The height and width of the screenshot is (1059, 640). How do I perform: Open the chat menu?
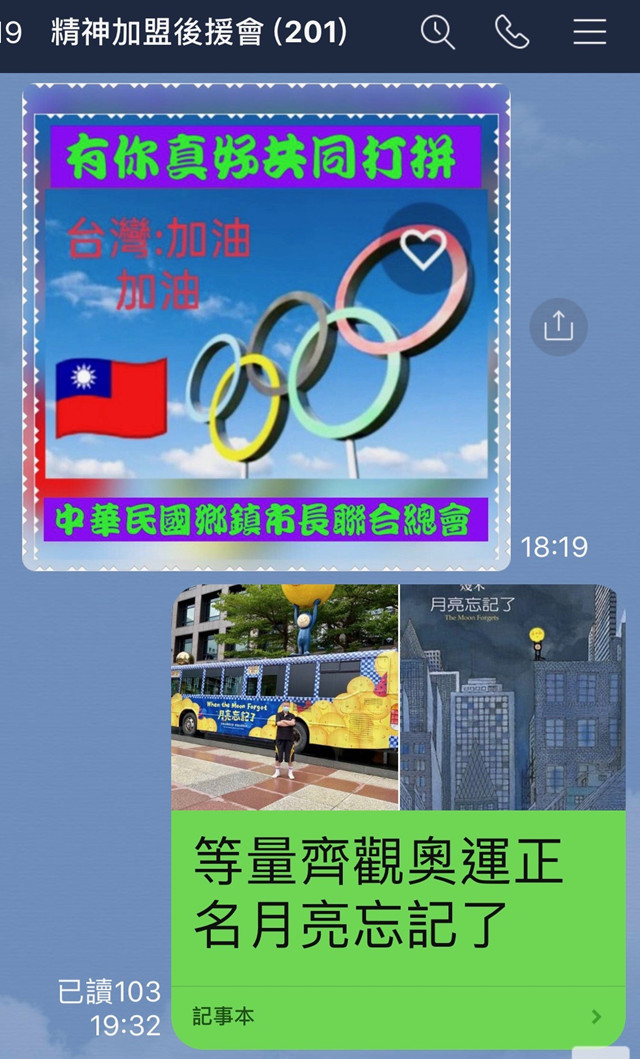(x=589, y=32)
